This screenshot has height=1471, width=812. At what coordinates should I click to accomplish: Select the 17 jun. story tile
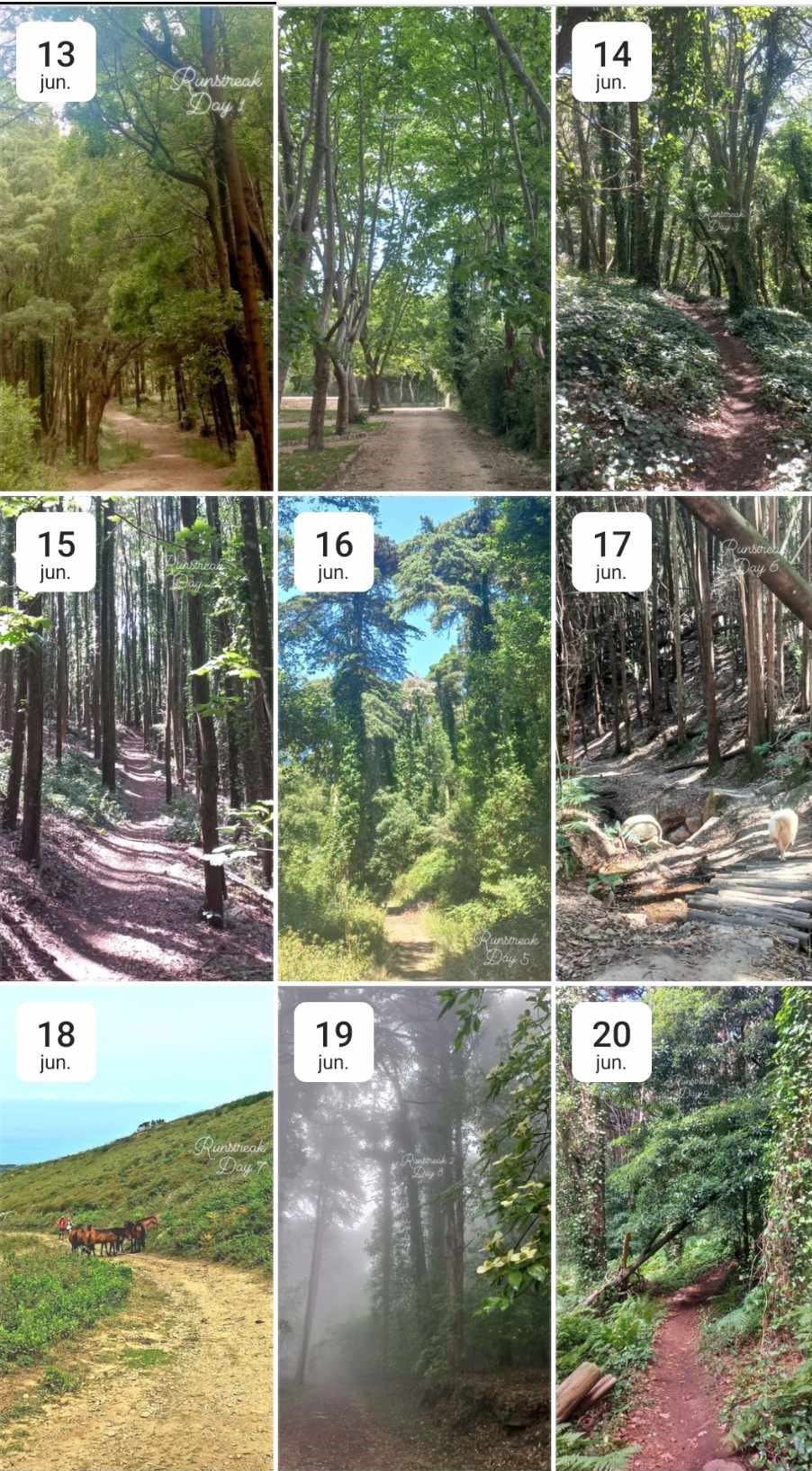click(684, 738)
